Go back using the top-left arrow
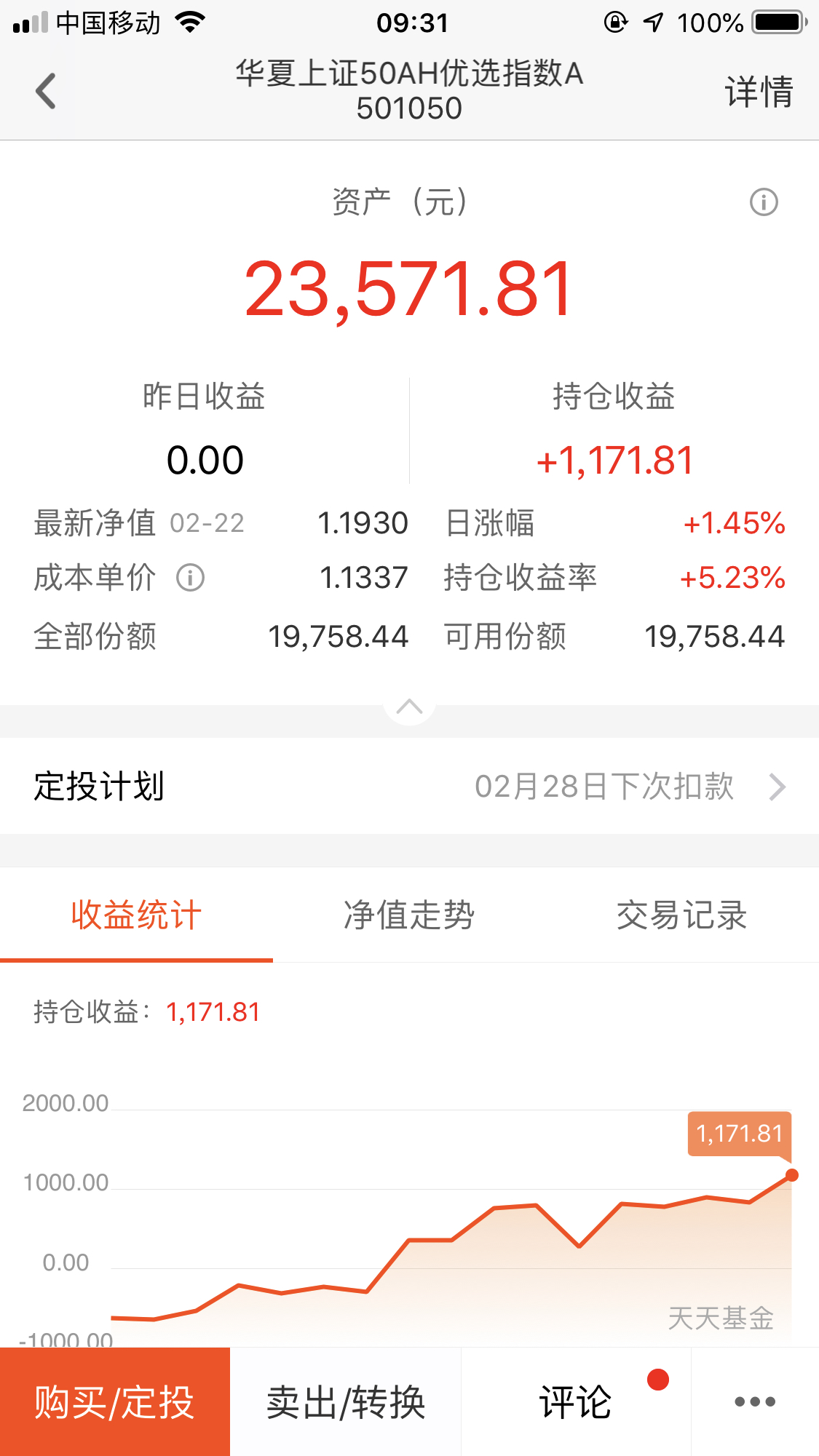The image size is (819, 1456). (46, 91)
